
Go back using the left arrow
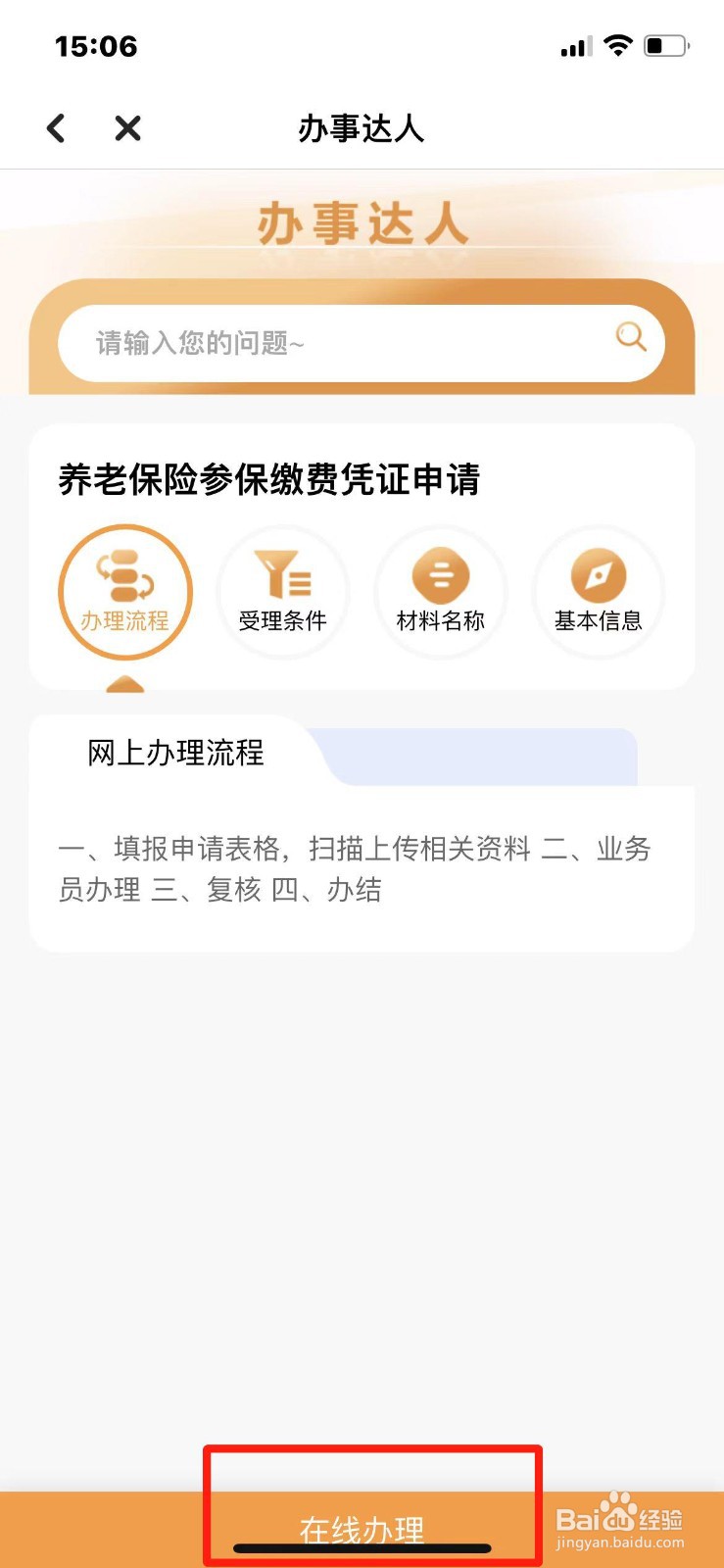(56, 128)
